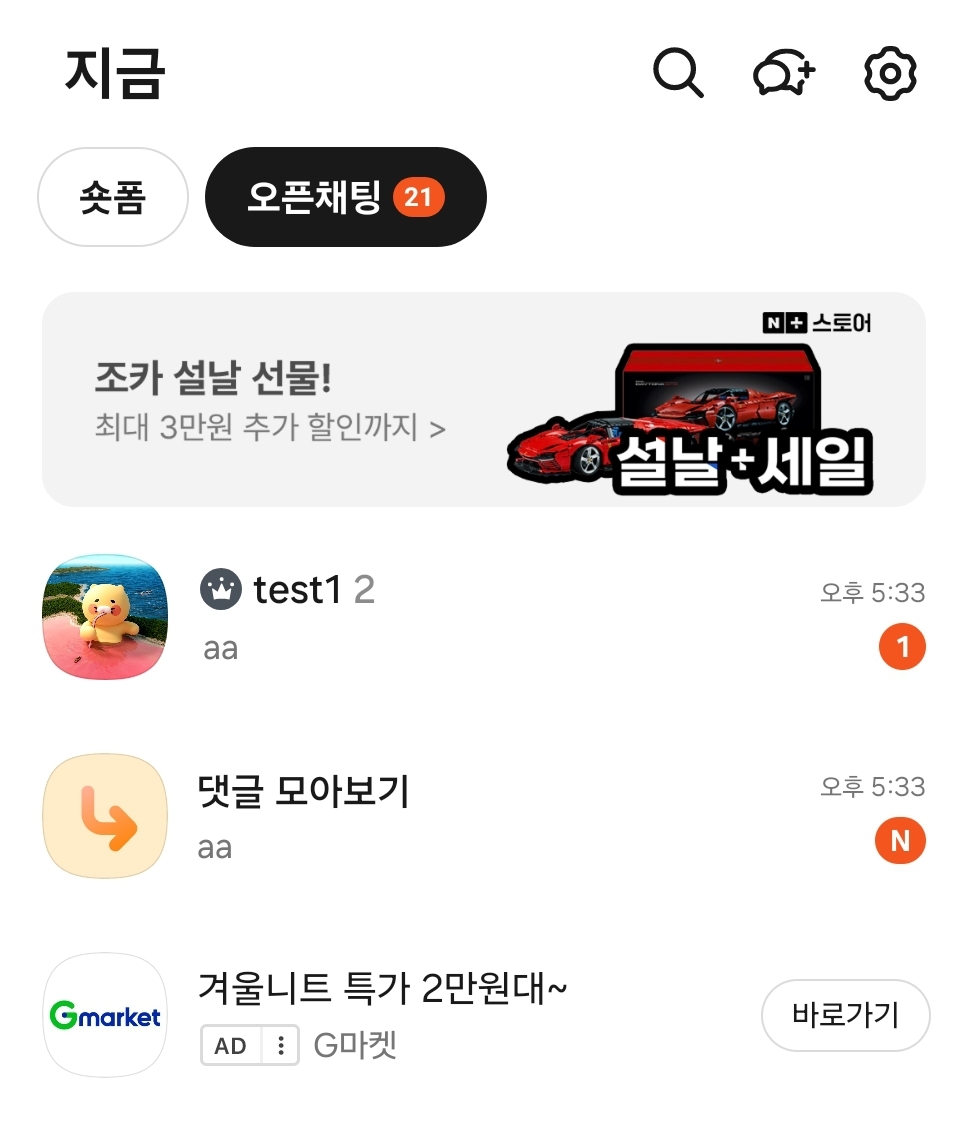Open the 조카 설날 선물 banner
The height and width of the screenshot is (1133, 968).
[483, 400]
